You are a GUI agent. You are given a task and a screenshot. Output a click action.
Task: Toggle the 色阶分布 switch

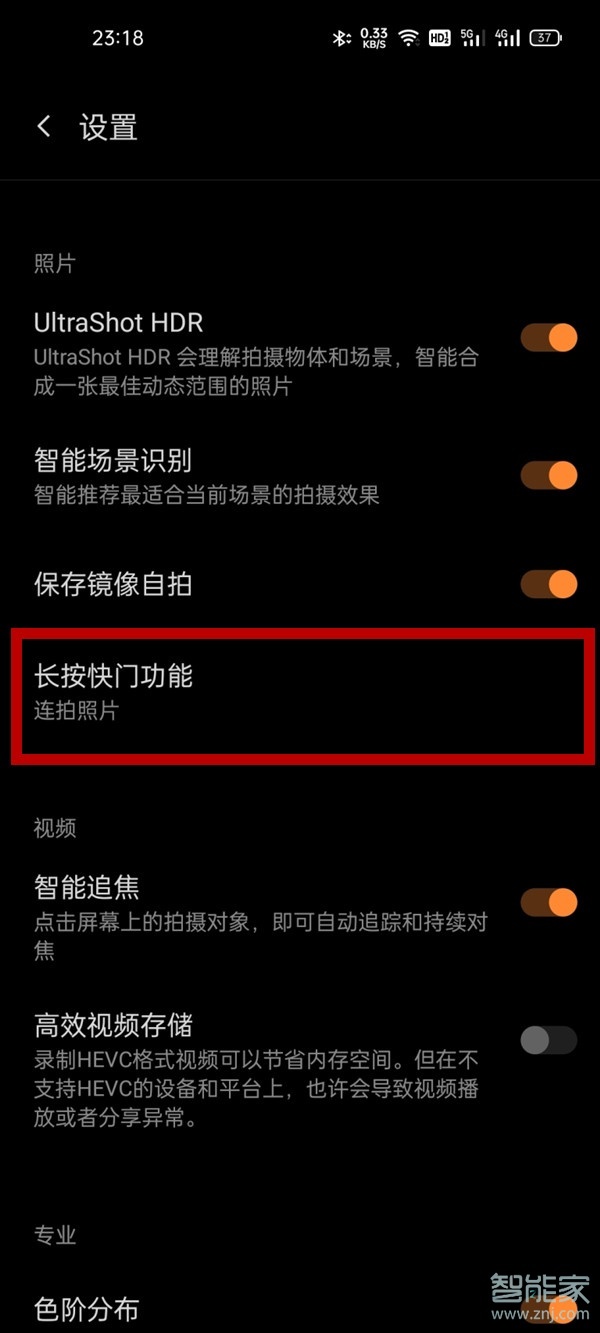pyautogui.click(x=549, y=1310)
